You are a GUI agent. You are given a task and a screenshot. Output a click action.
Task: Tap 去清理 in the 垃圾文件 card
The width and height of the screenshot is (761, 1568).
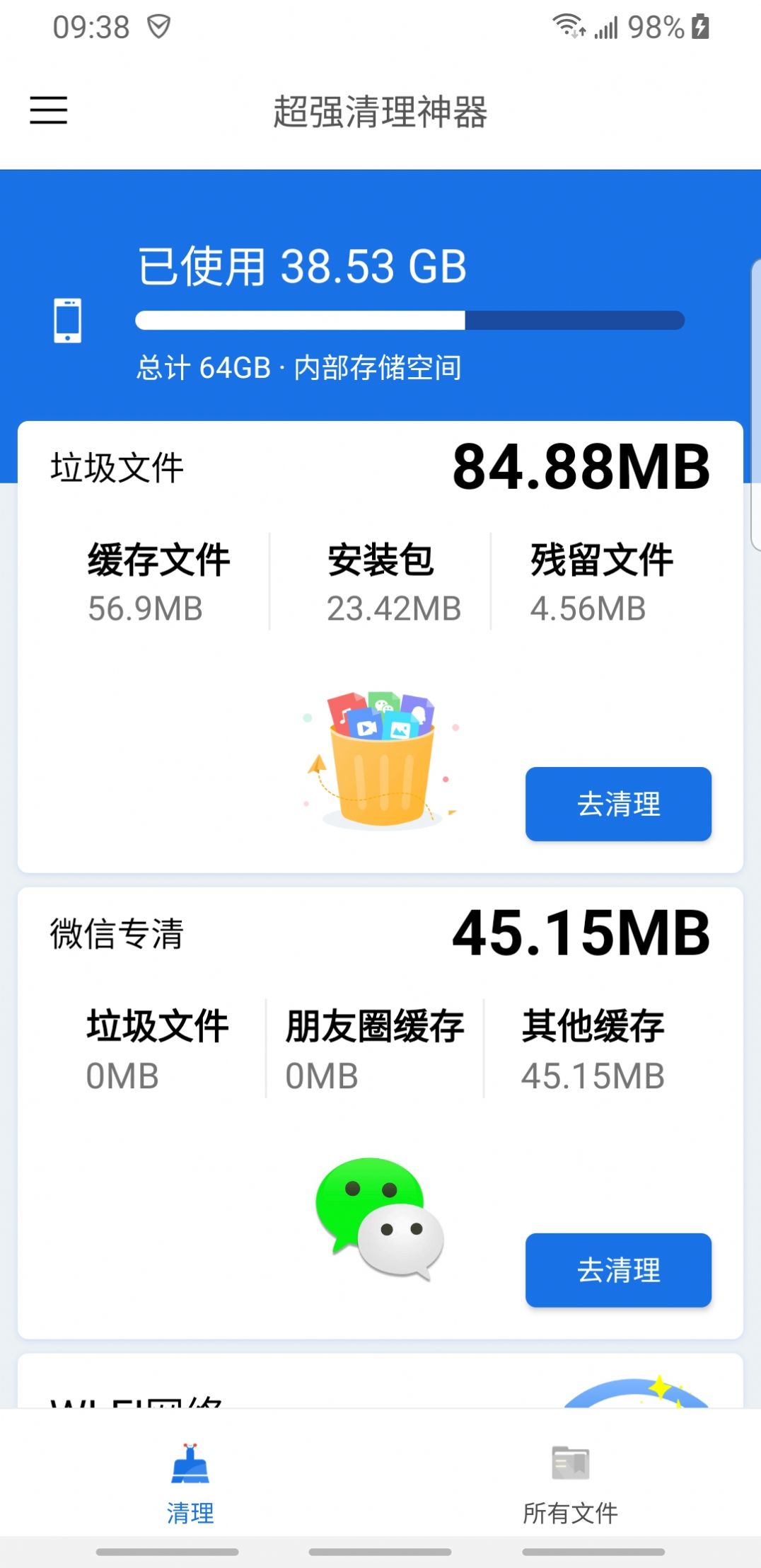point(618,805)
